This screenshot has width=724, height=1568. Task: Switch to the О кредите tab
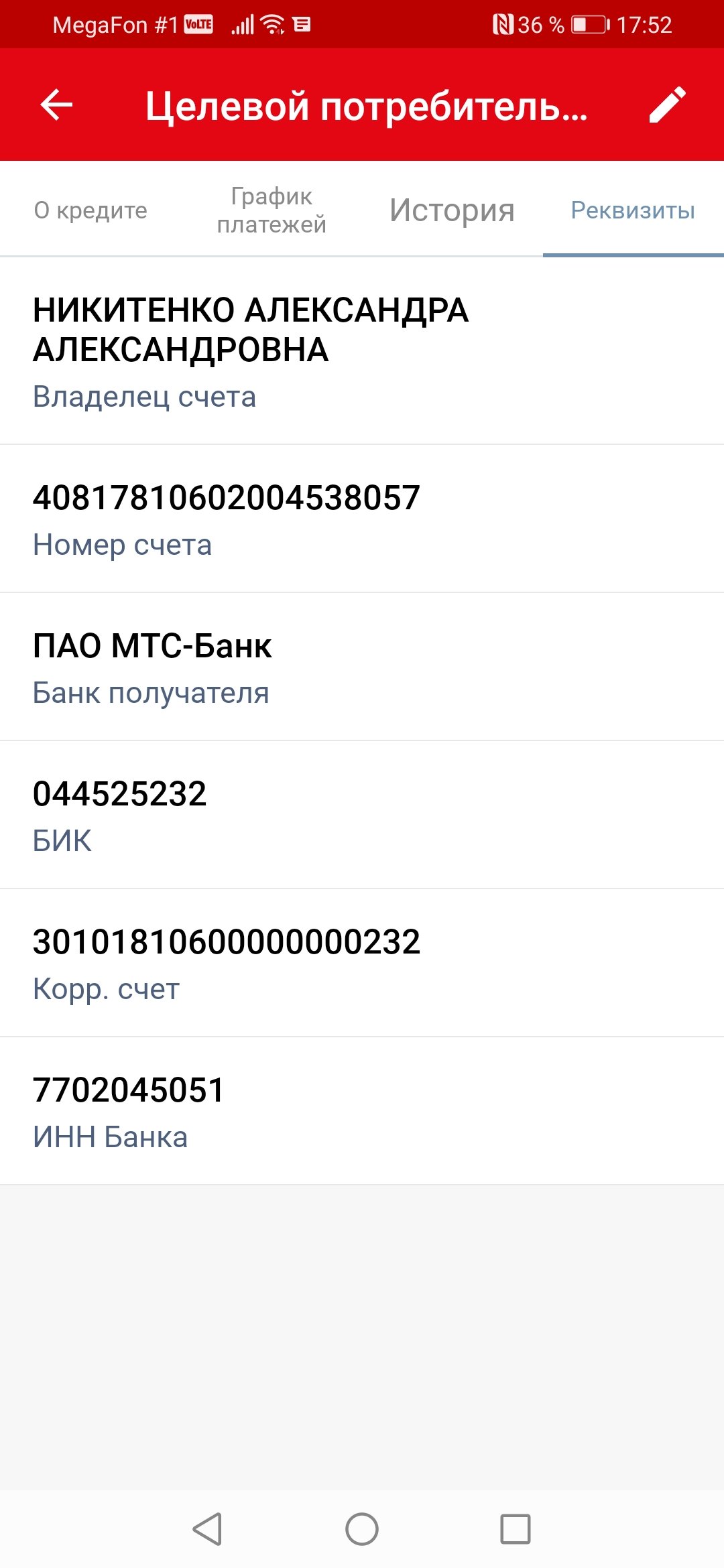pos(90,210)
